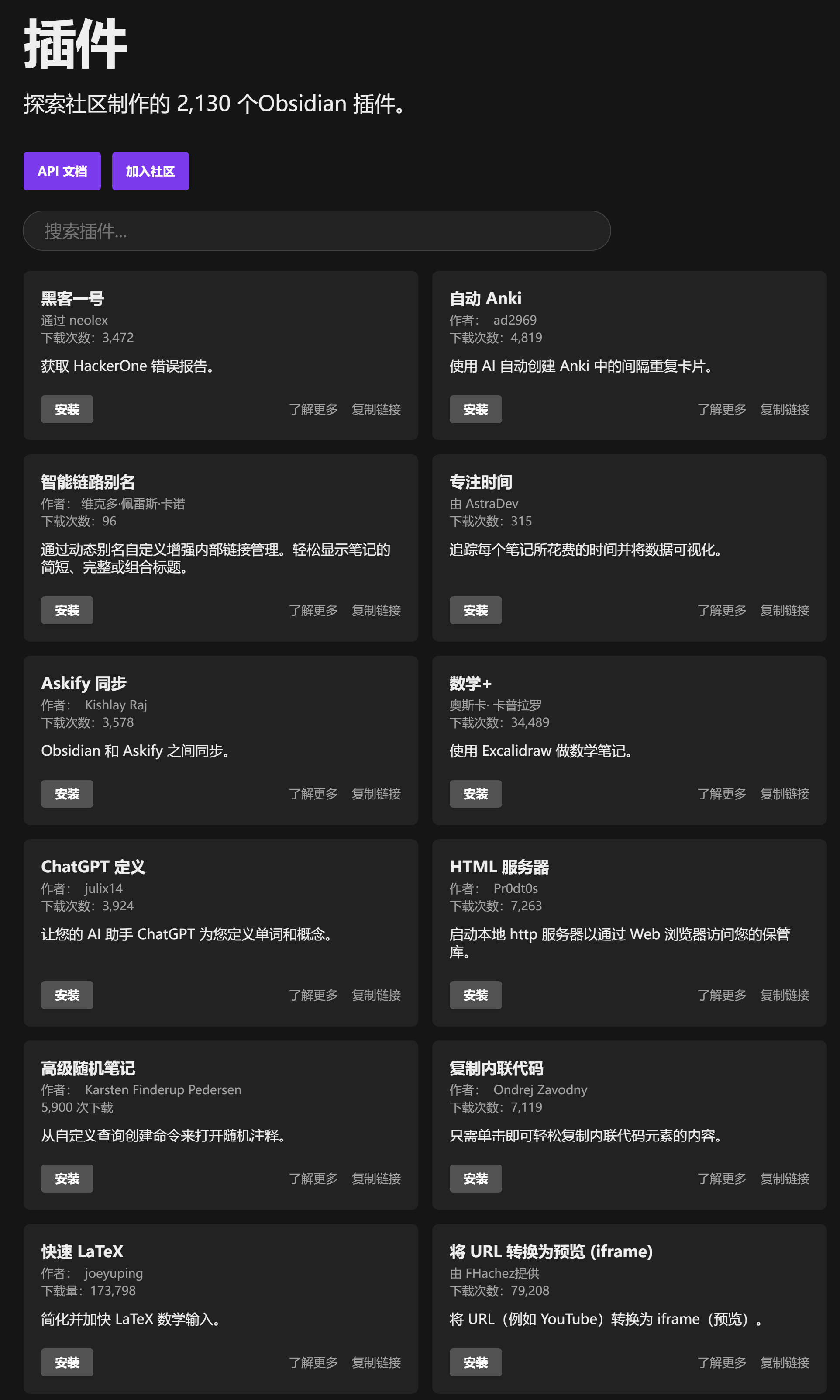
Task: Focus the 搜索插件 search field
Action: tap(317, 231)
